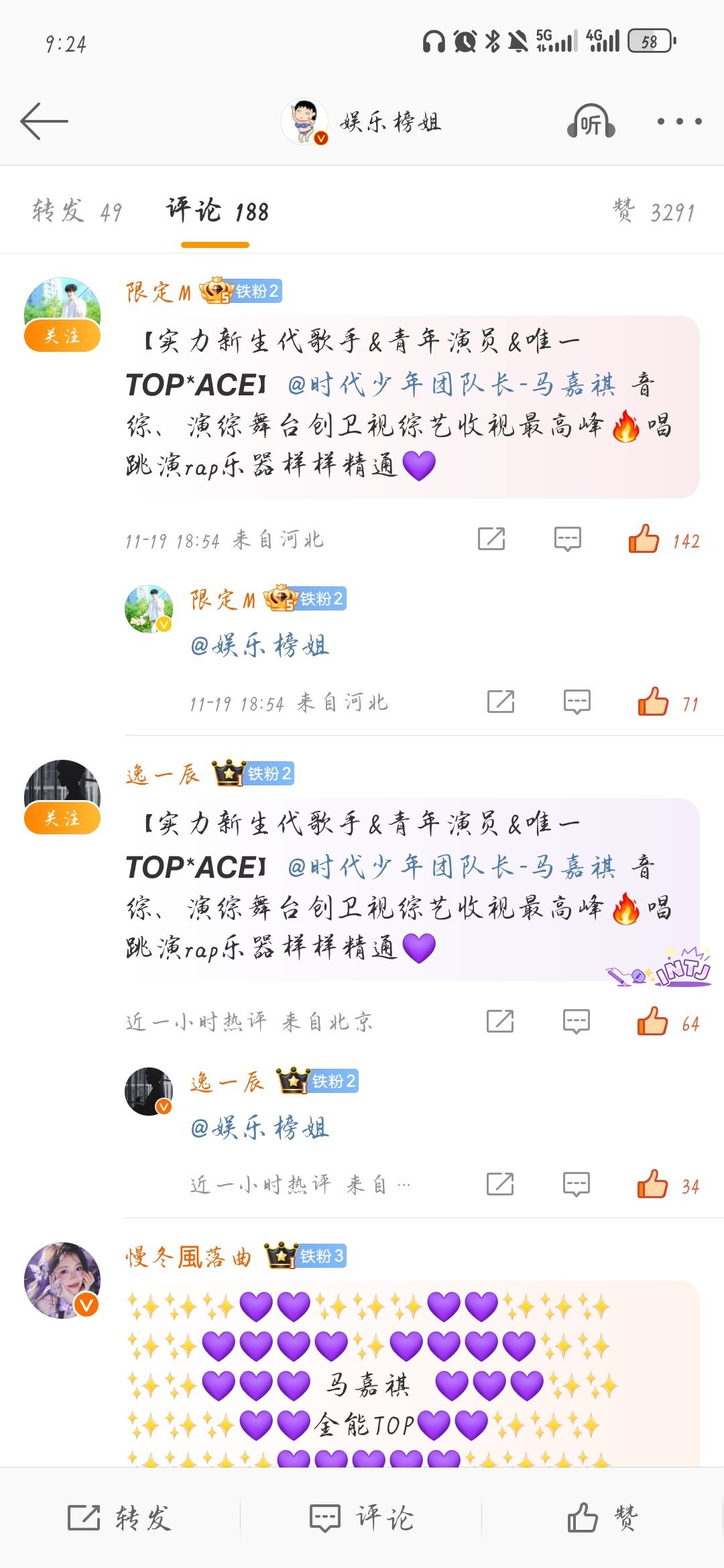Viewport: 724px width, 1568px height.
Task: Open the three-dot overflow menu
Action: (679, 121)
